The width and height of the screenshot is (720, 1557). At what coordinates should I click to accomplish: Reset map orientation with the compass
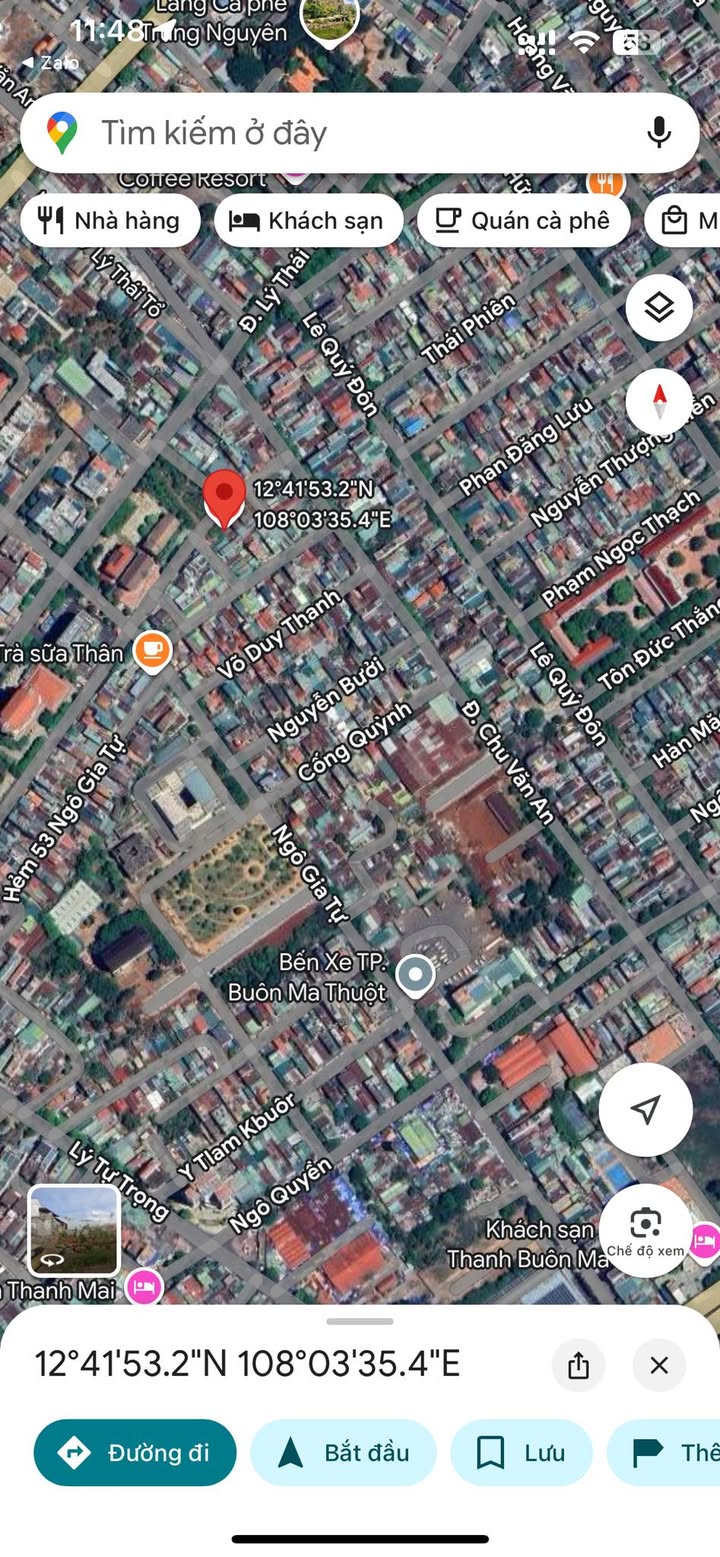pyautogui.click(x=659, y=402)
